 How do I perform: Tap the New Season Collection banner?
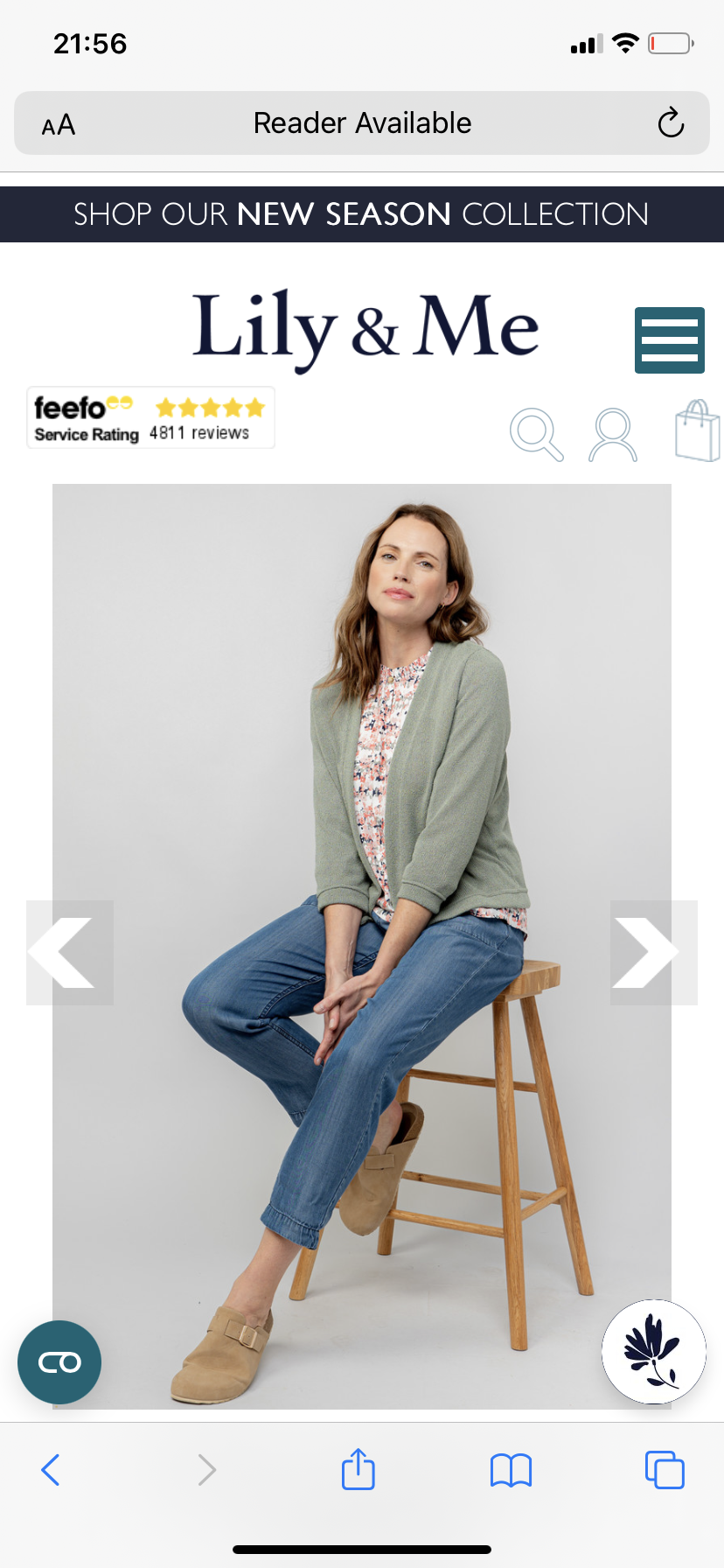coord(362,214)
